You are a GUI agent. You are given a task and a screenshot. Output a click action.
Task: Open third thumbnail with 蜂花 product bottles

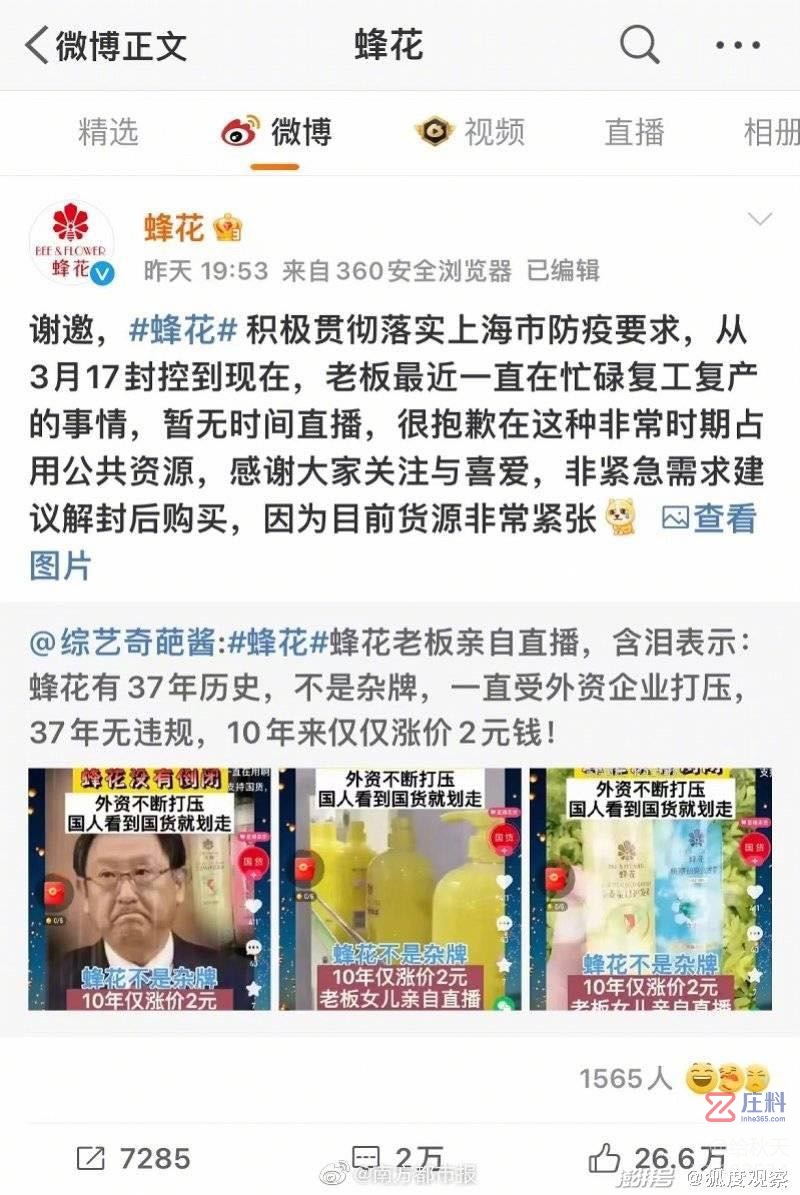click(651, 888)
